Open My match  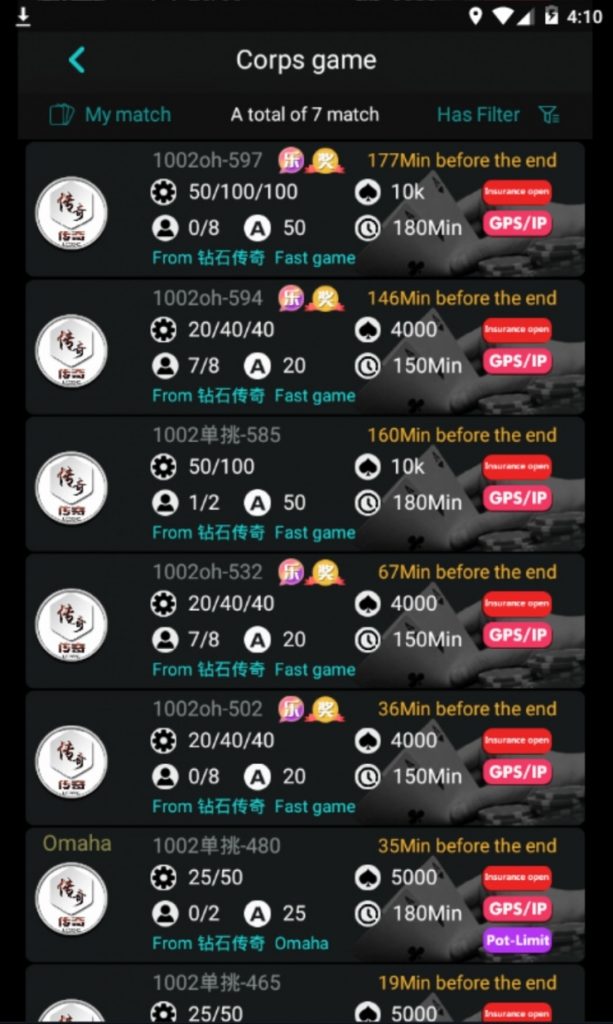[x=110, y=115]
